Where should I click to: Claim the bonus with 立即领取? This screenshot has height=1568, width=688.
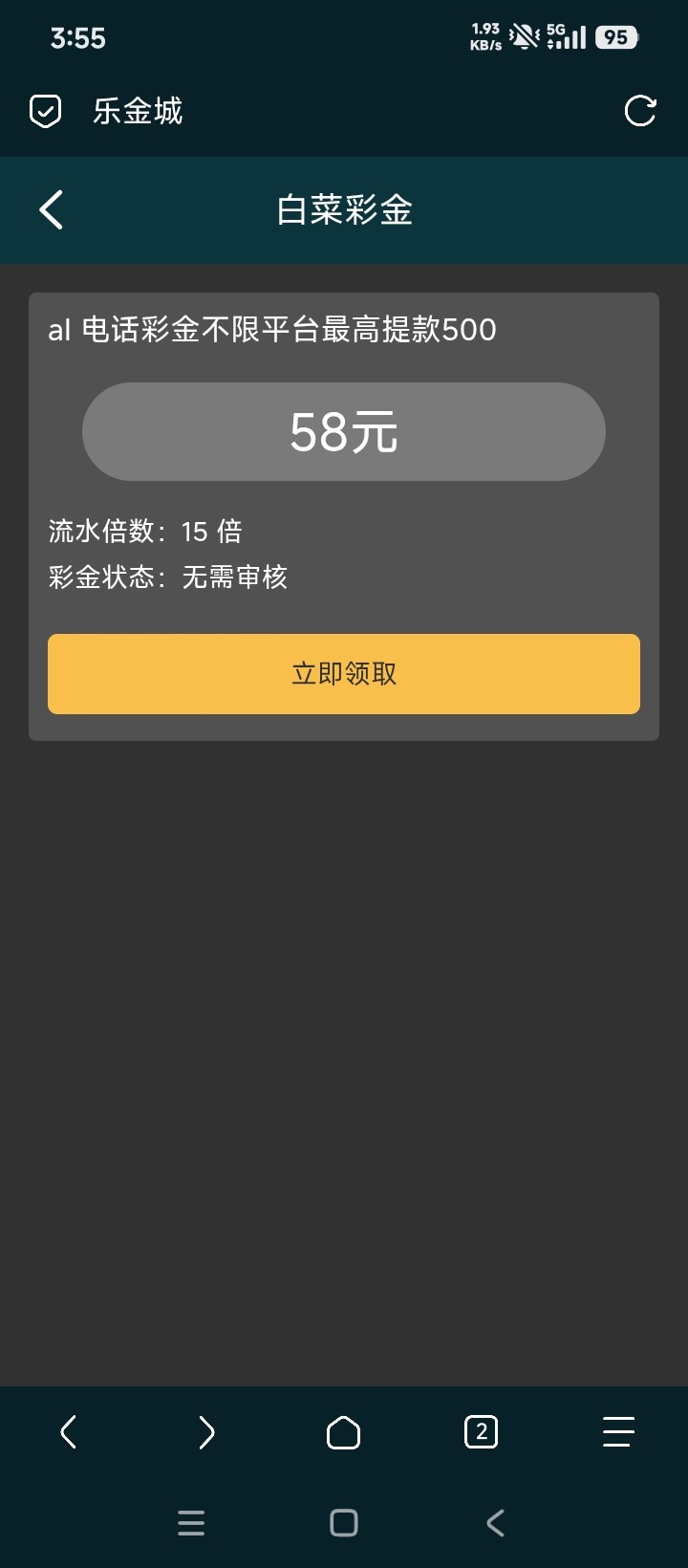tap(344, 674)
